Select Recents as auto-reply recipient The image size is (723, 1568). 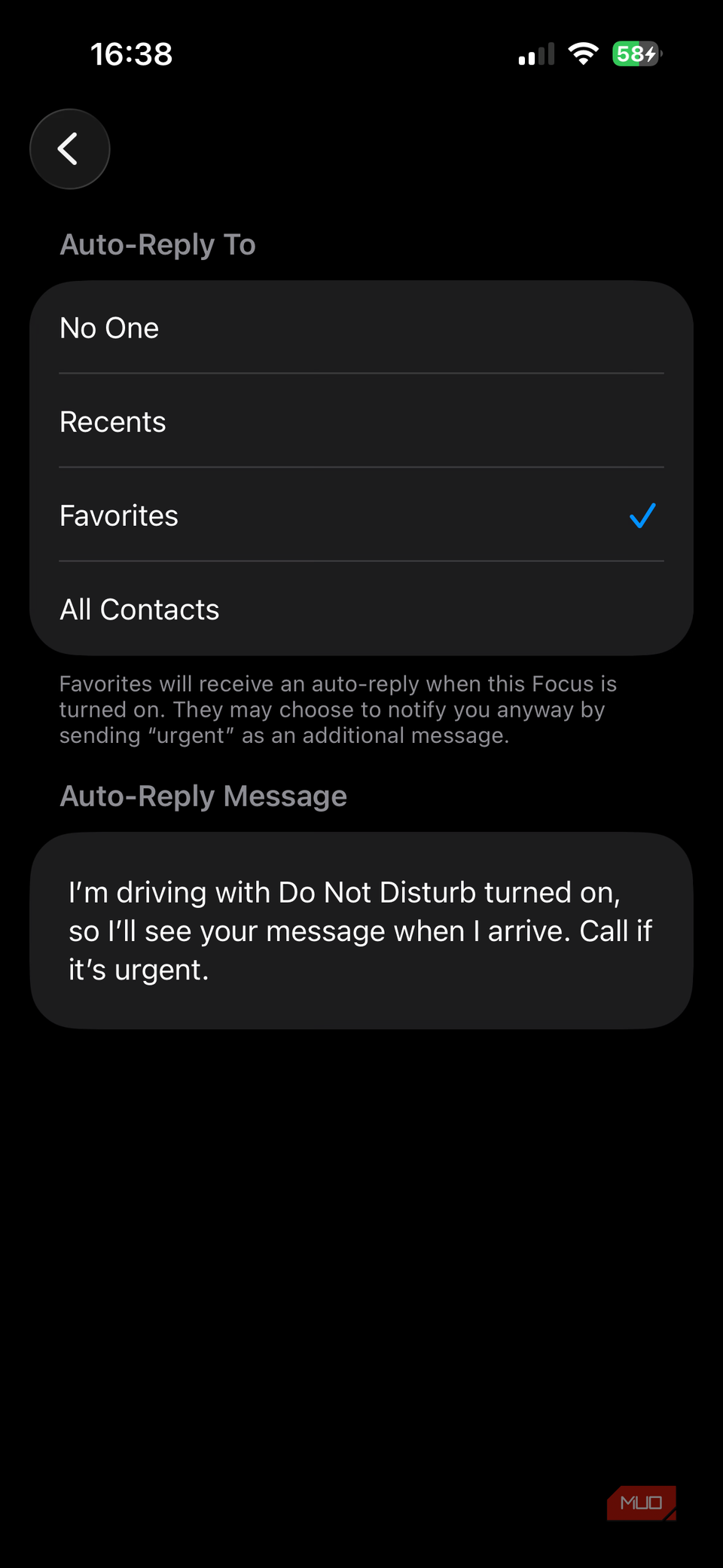361,422
